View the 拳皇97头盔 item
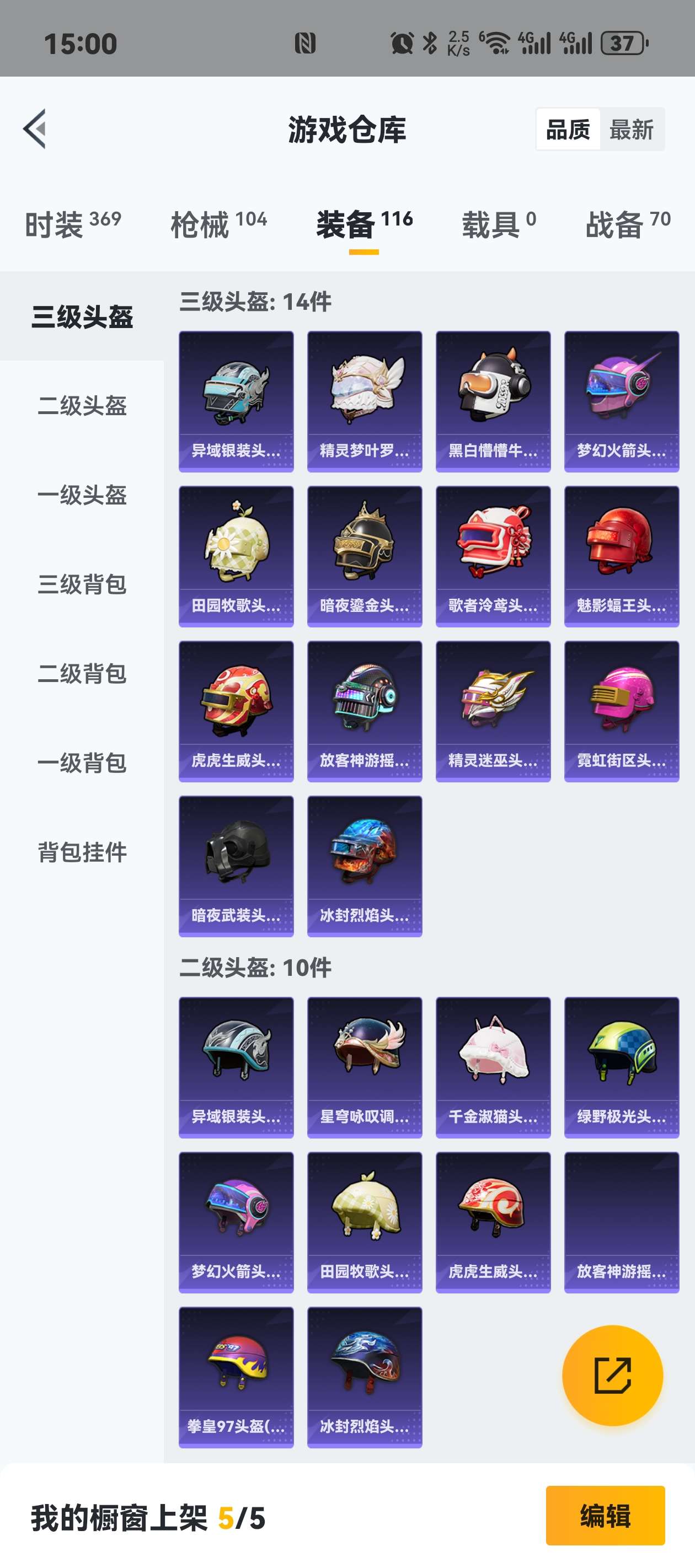The width and height of the screenshot is (695, 1568). click(236, 1377)
